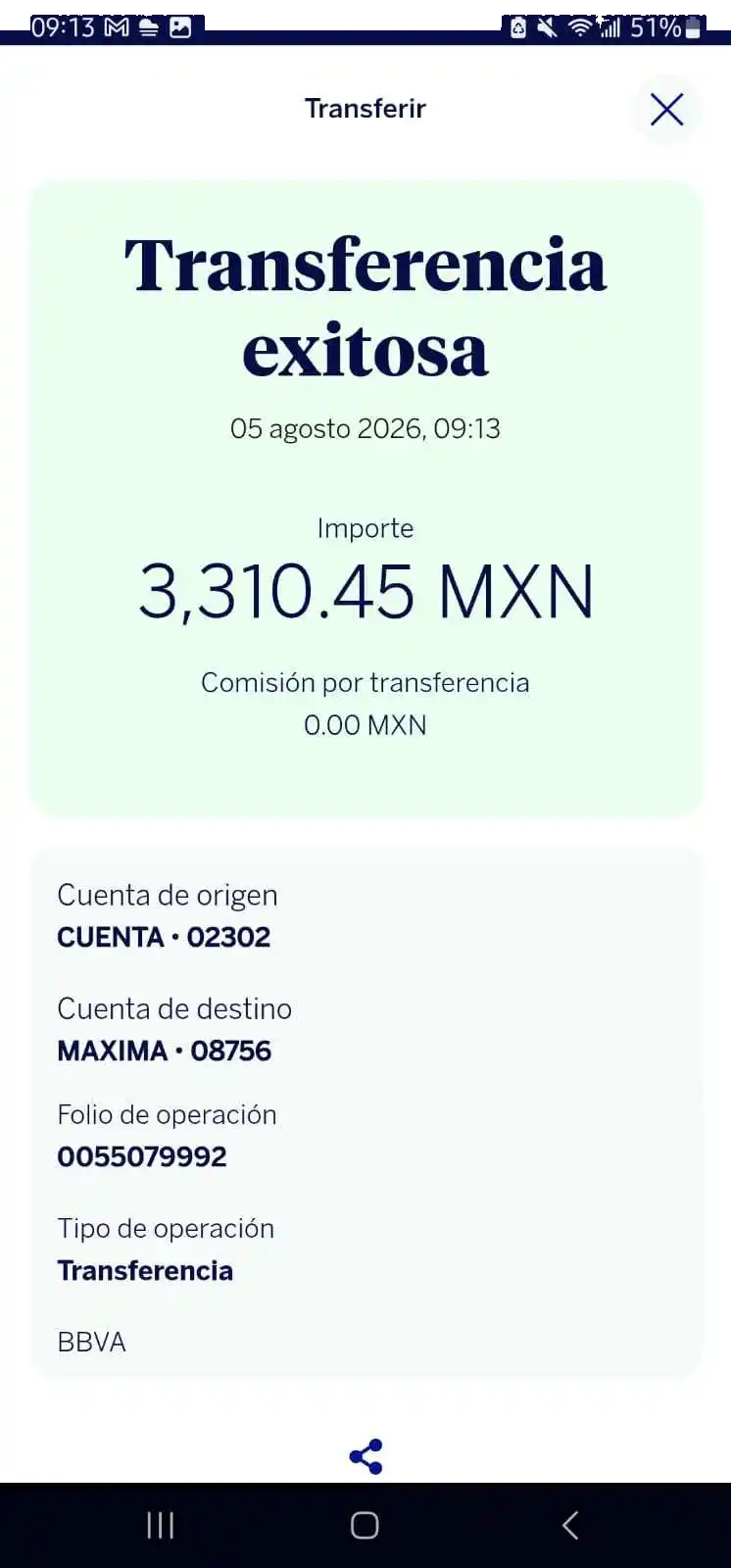Viewport: 731px width, 1568px height.
Task: Open the recent apps view
Action: (x=160, y=1525)
